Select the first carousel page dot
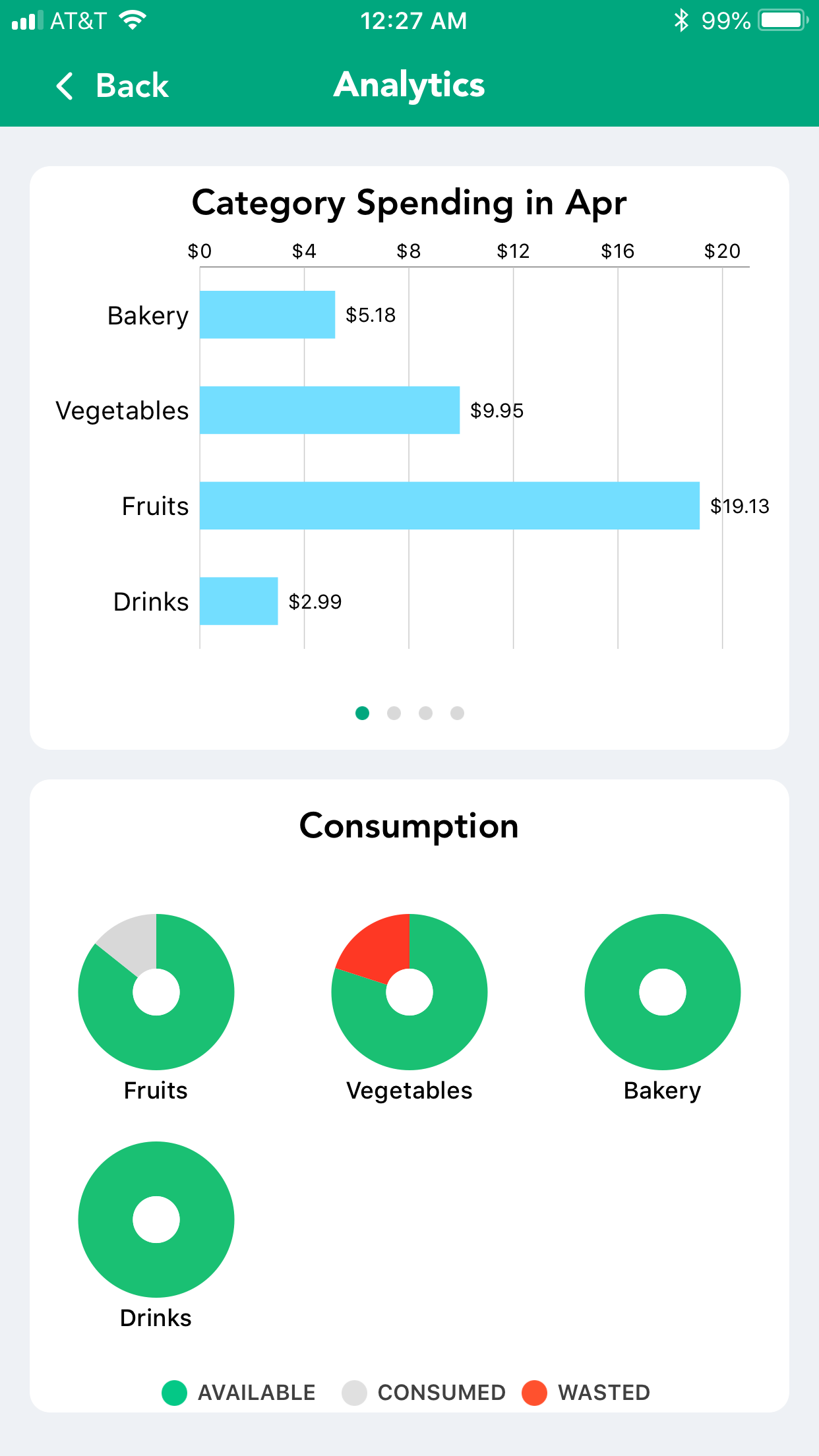This screenshot has height=1456, width=819. coord(362,713)
